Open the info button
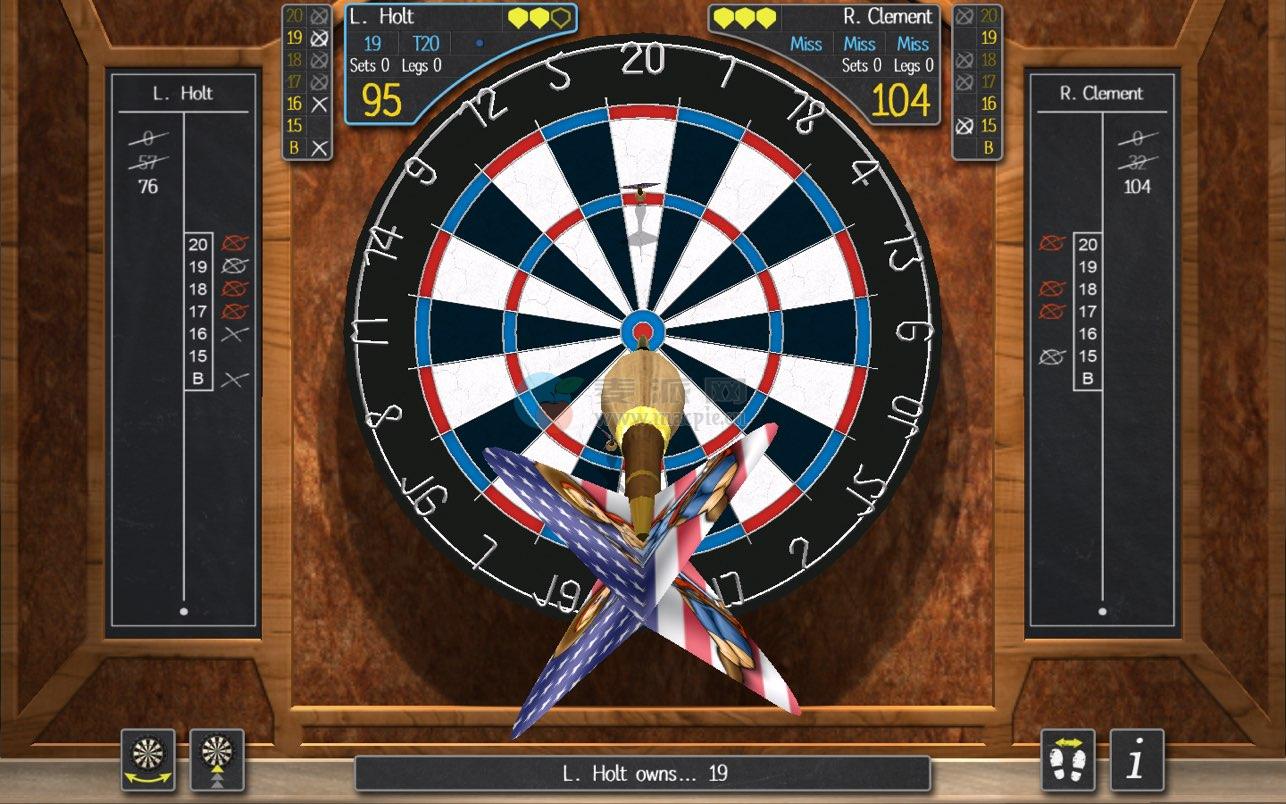Viewport: 1286px width, 804px height. click(x=1136, y=761)
